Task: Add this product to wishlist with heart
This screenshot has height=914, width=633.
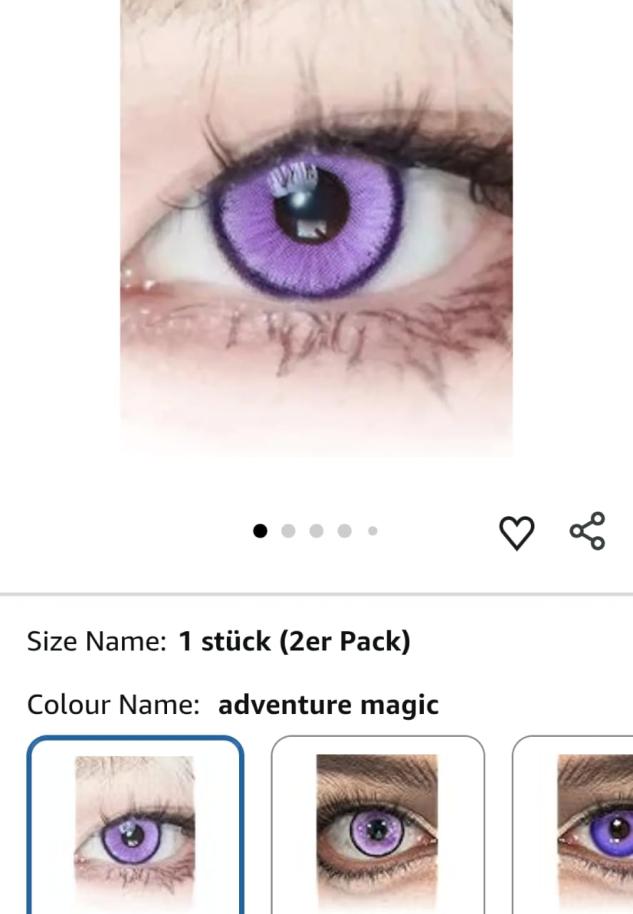Action: [516, 531]
